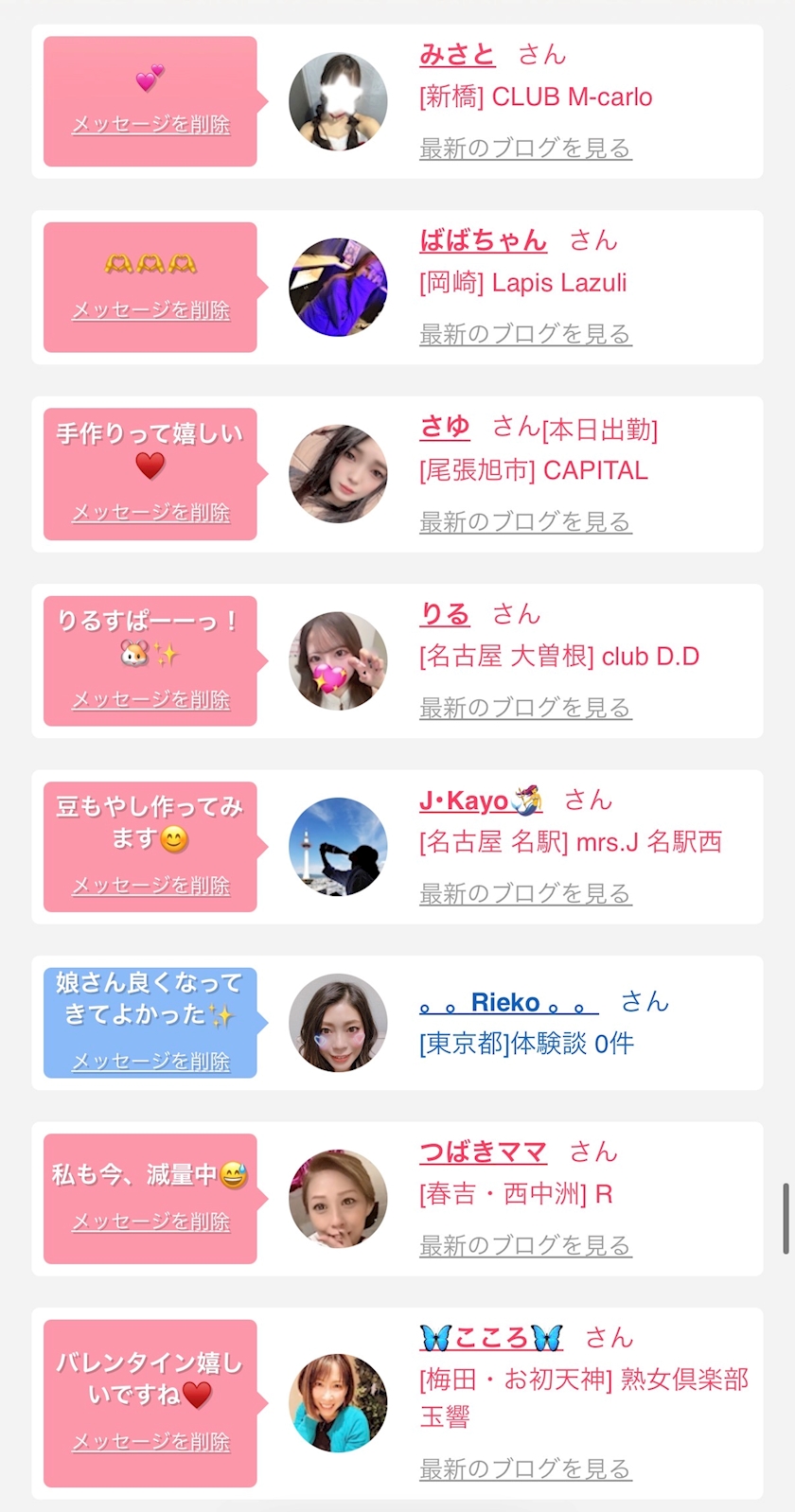The height and width of the screenshot is (1512, 795).
Task: Tap りる's profile photo
Action: tap(338, 660)
